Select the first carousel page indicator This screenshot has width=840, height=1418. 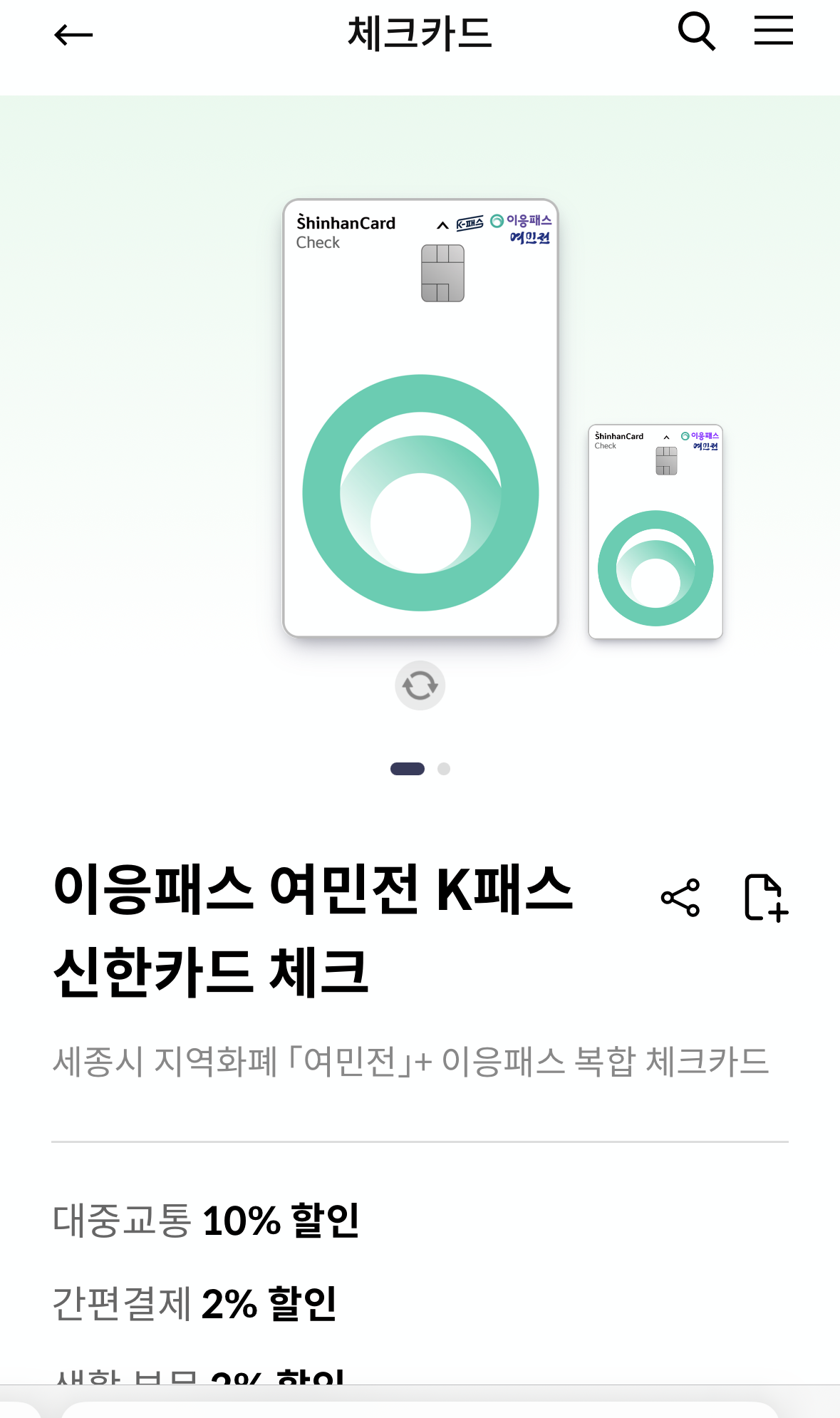pyautogui.click(x=408, y=769)
